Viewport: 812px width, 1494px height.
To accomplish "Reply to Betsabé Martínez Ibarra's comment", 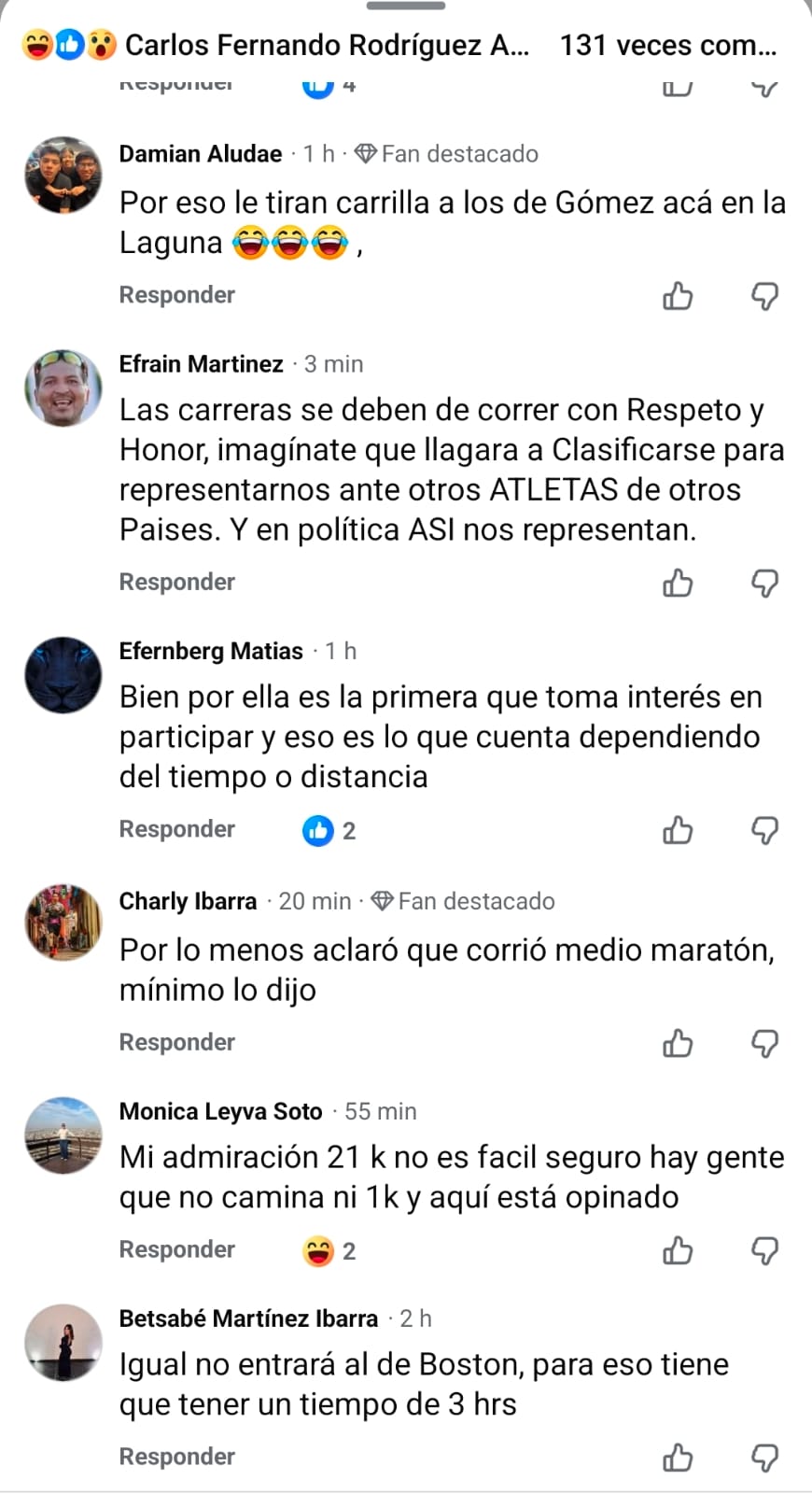I will click(176, 1457).
